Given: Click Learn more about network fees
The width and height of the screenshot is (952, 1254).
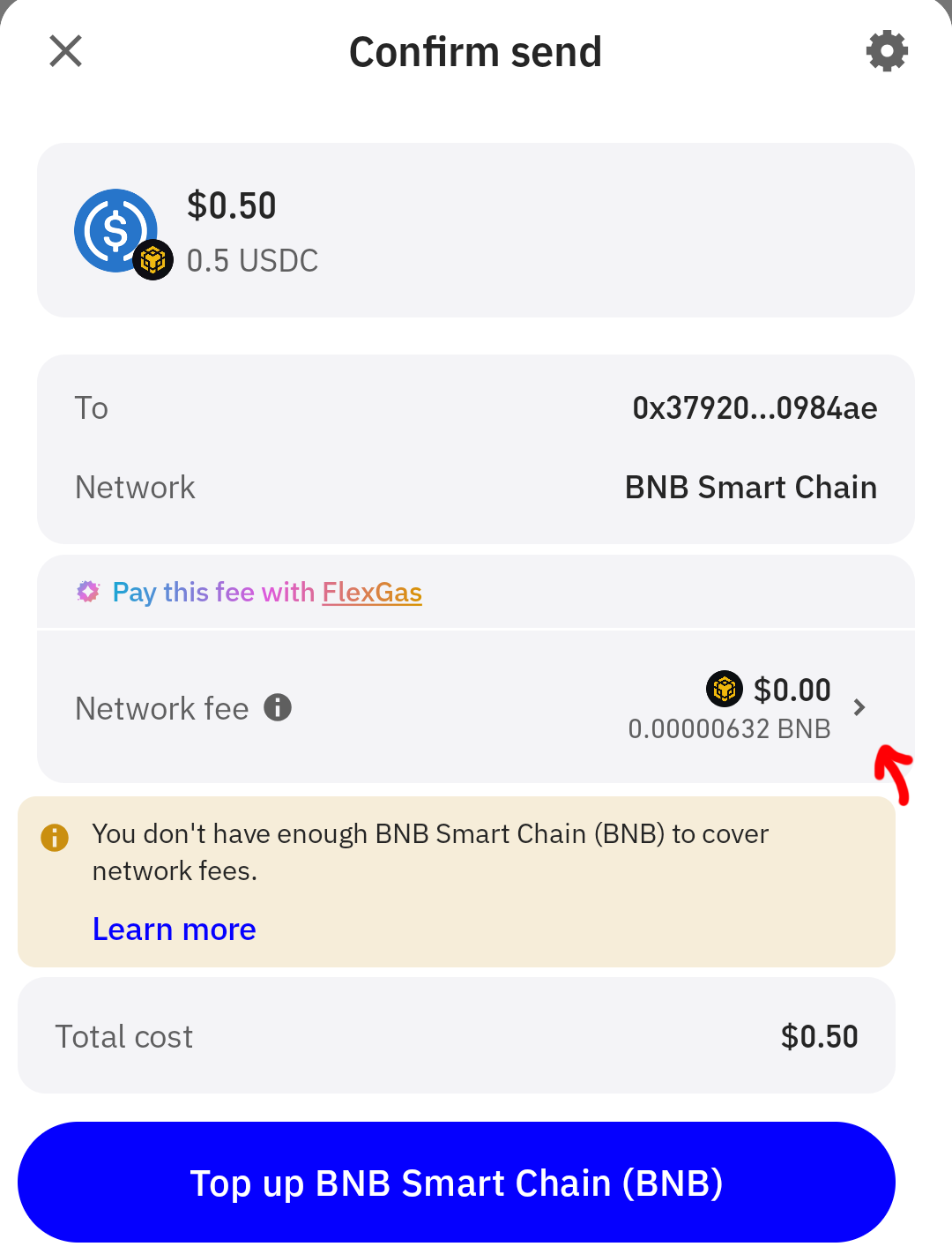Looking at the screenshot, I should [x=174, y=929].
